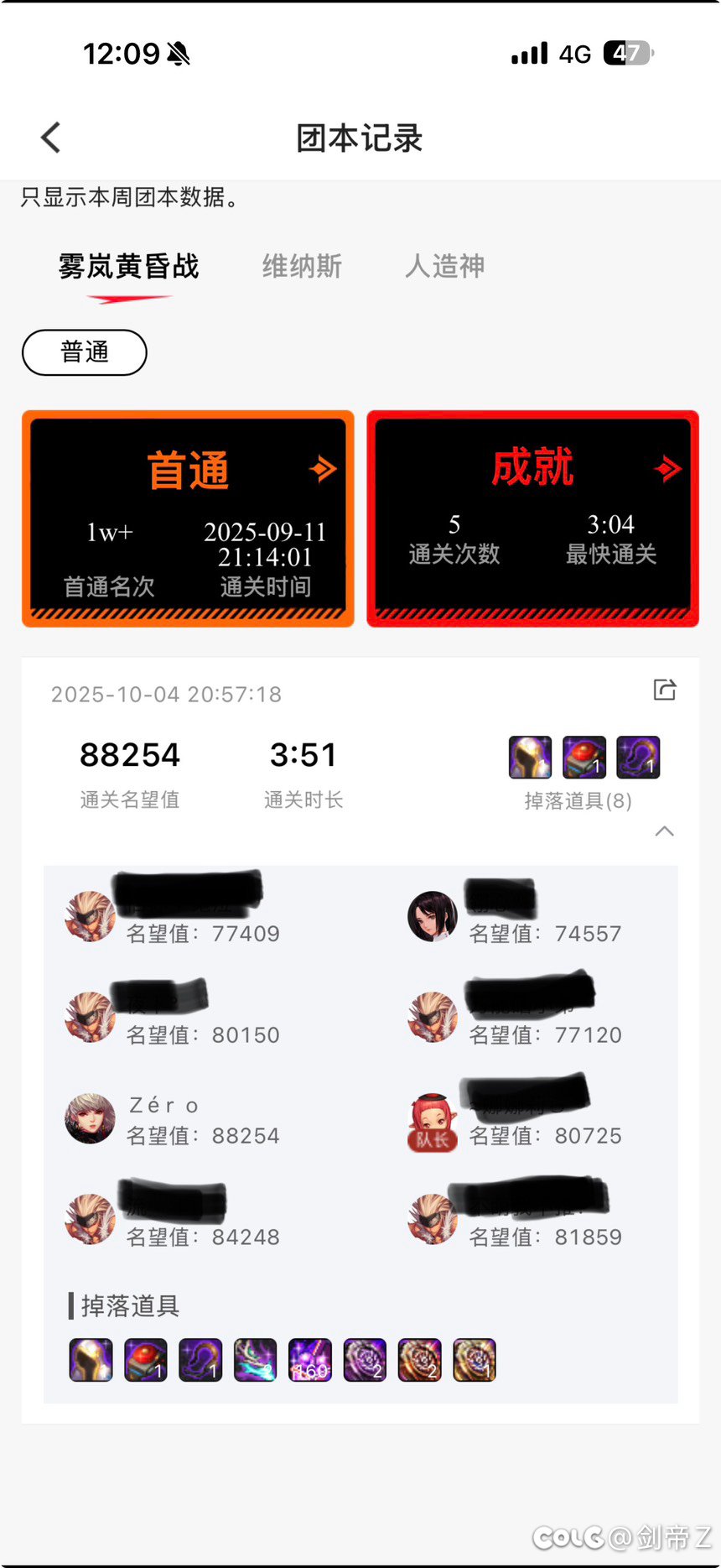
Task: Tap the 普通 difficulty chip
Action: tap(85, 352)
